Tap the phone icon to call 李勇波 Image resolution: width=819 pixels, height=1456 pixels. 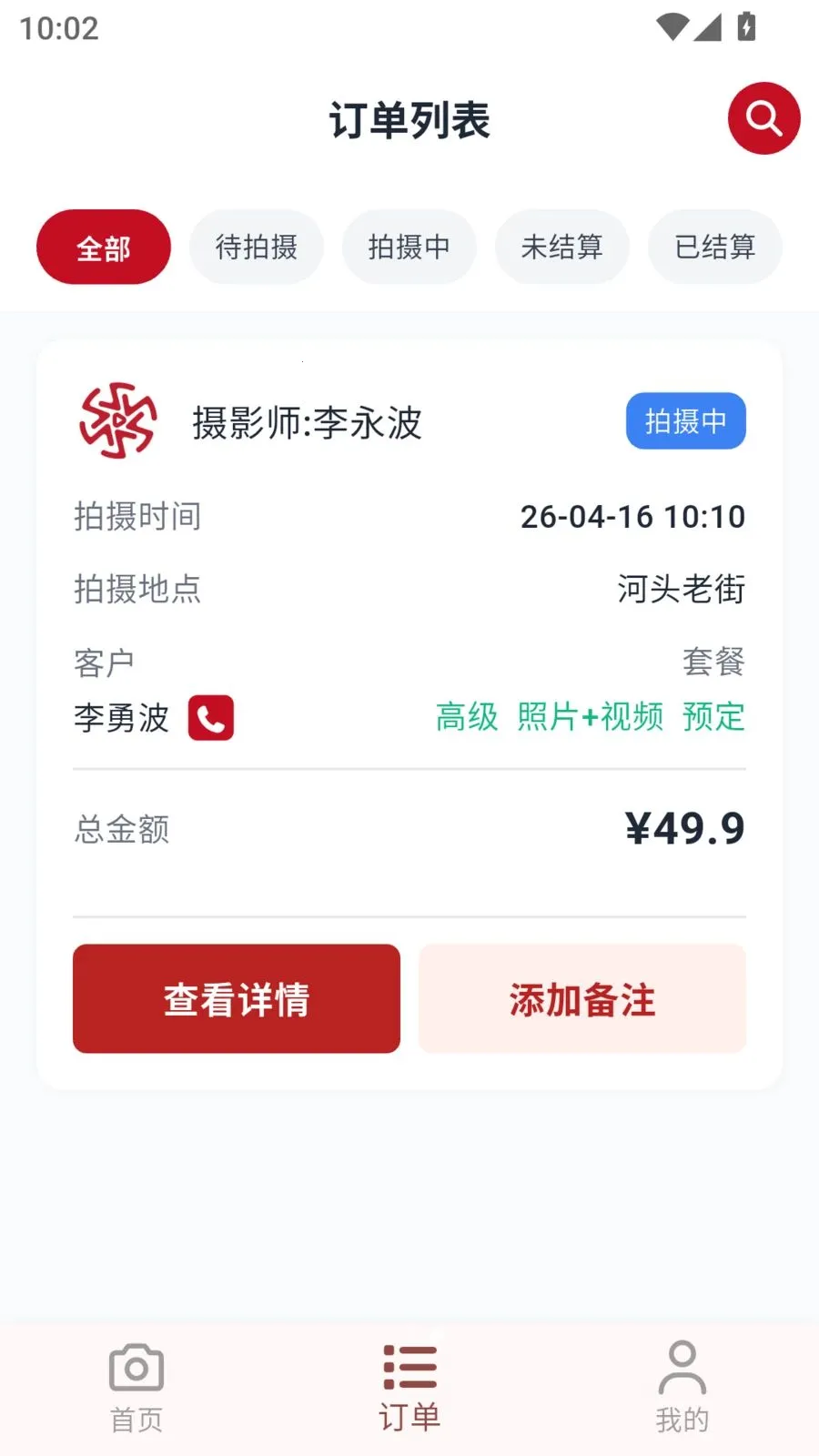(x=210, y=718)
